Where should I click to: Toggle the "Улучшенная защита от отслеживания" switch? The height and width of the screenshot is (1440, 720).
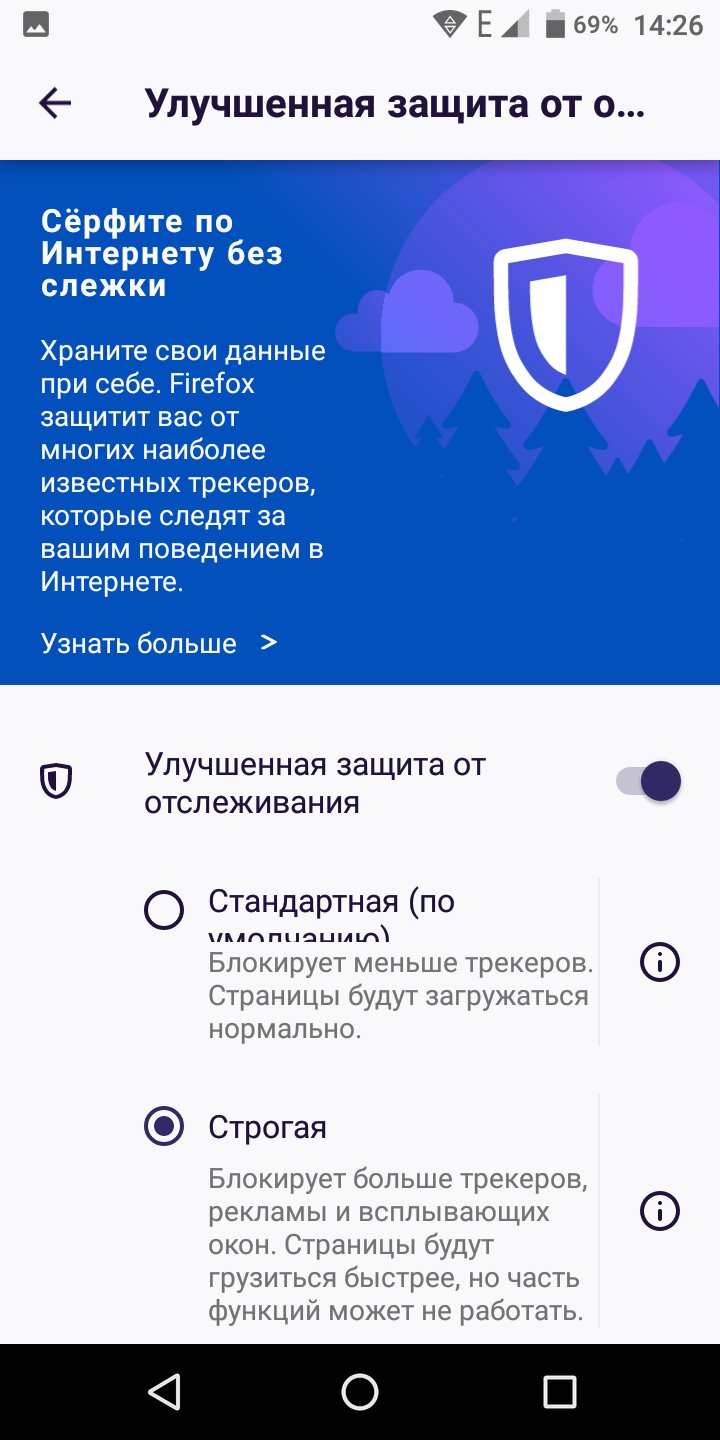click(x=648, y=781)
